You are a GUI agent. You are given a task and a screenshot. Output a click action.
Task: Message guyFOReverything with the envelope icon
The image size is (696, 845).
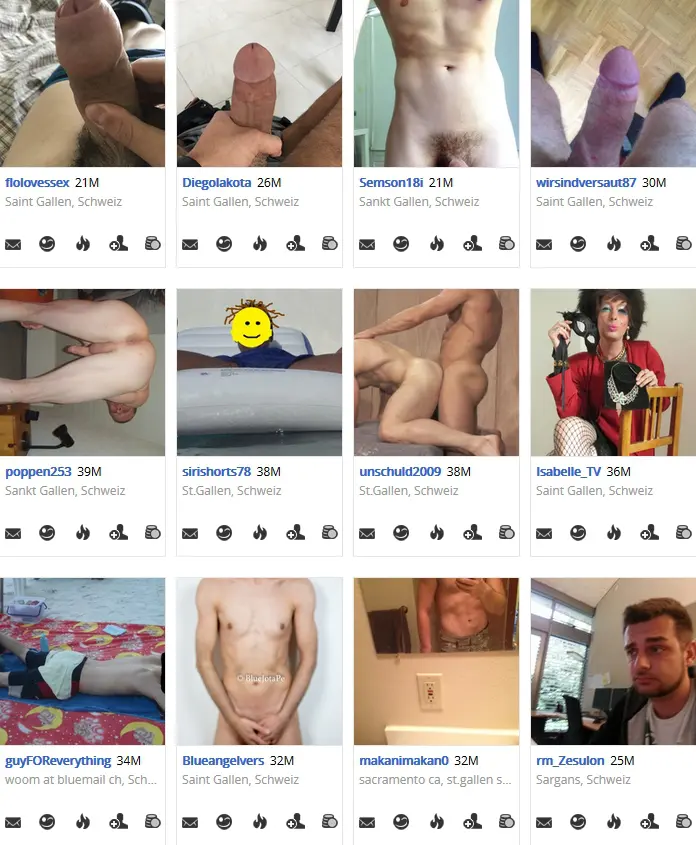(x=13, y=822)
